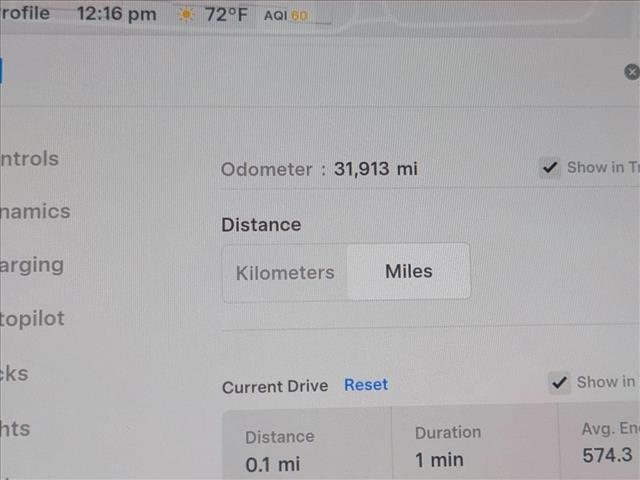Open the Charging settings section
Image resolution: width=640 pixels, height=480 pixels.
click(32, 265)
